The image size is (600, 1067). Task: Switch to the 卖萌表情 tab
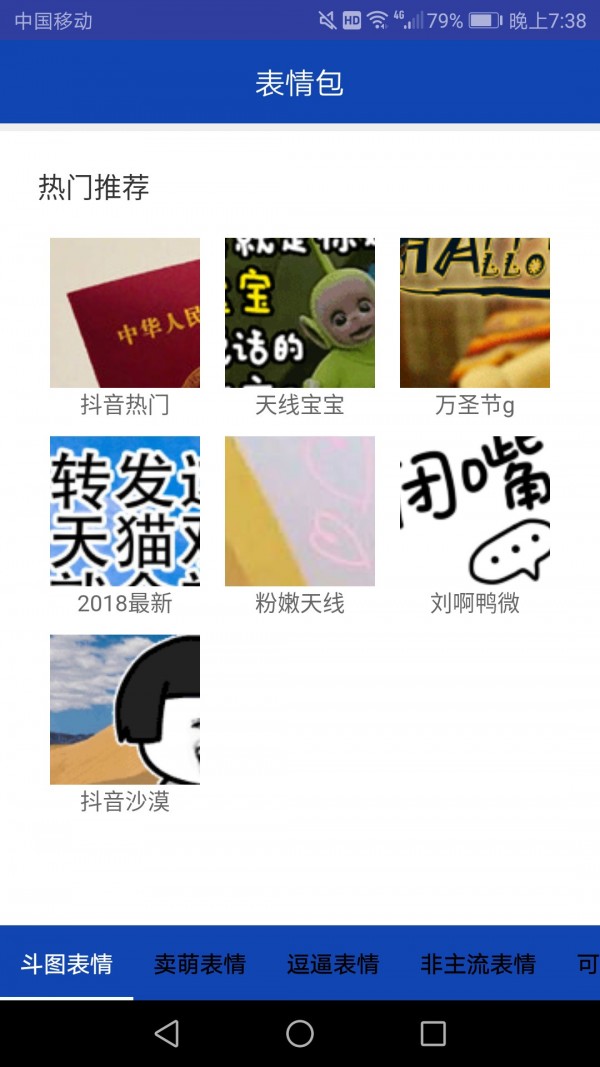pos(200,964)
